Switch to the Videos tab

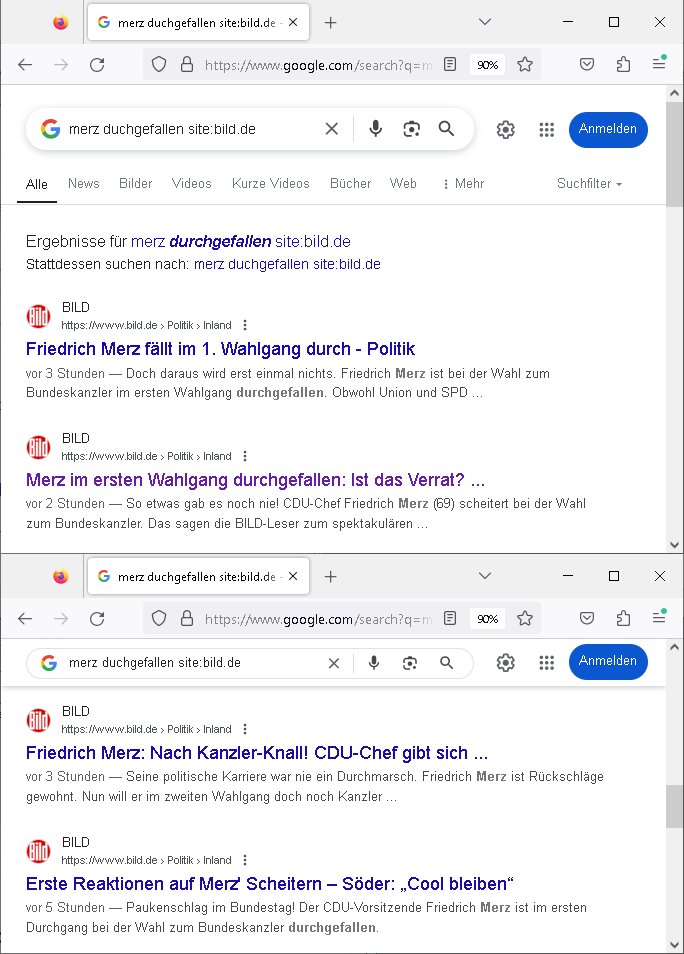[x=191, y=183]
